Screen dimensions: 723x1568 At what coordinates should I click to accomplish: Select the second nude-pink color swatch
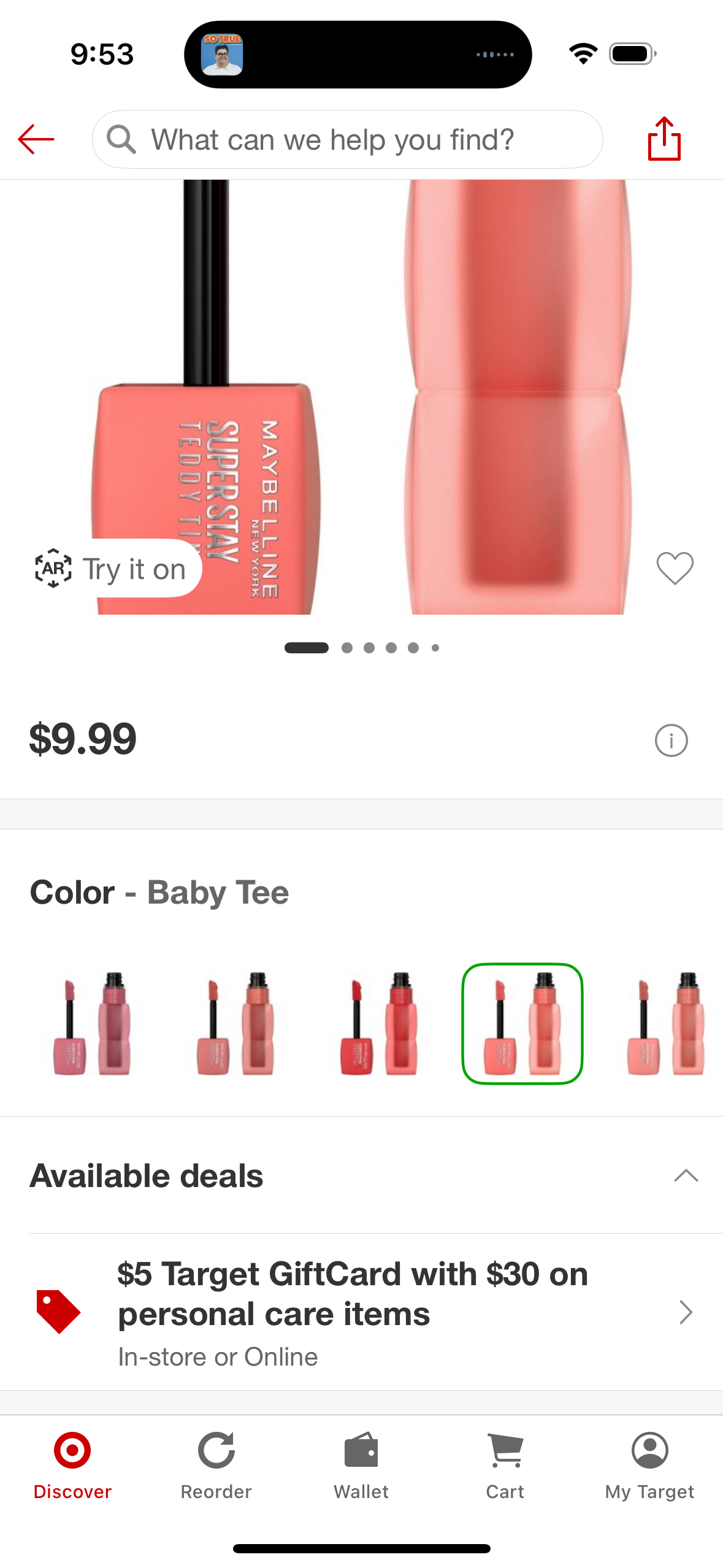(235, 1023)
